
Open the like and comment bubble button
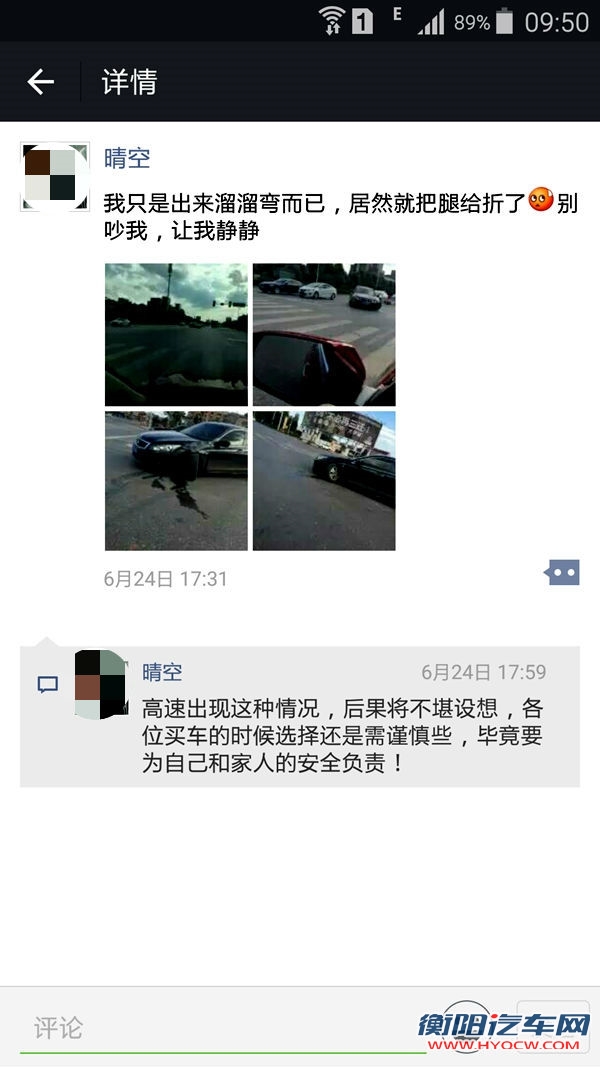coord(562,573)
